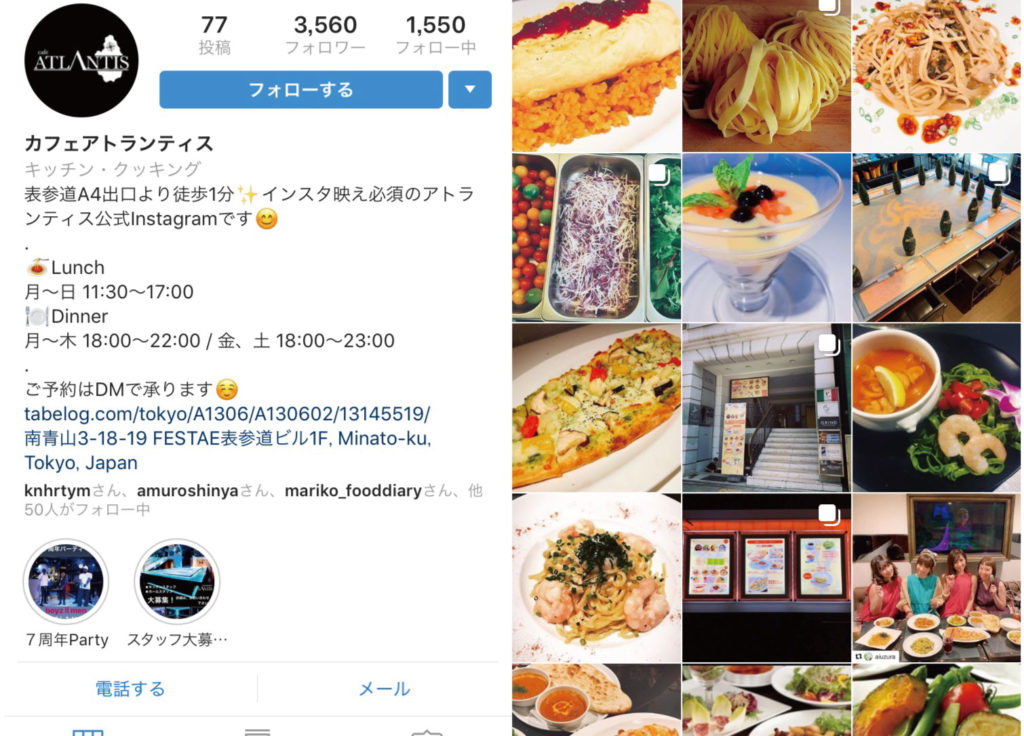Screen dimensions: 1024x736
Task: Open the shrimp pasta with seaweed post
Action: coord(596,577)
